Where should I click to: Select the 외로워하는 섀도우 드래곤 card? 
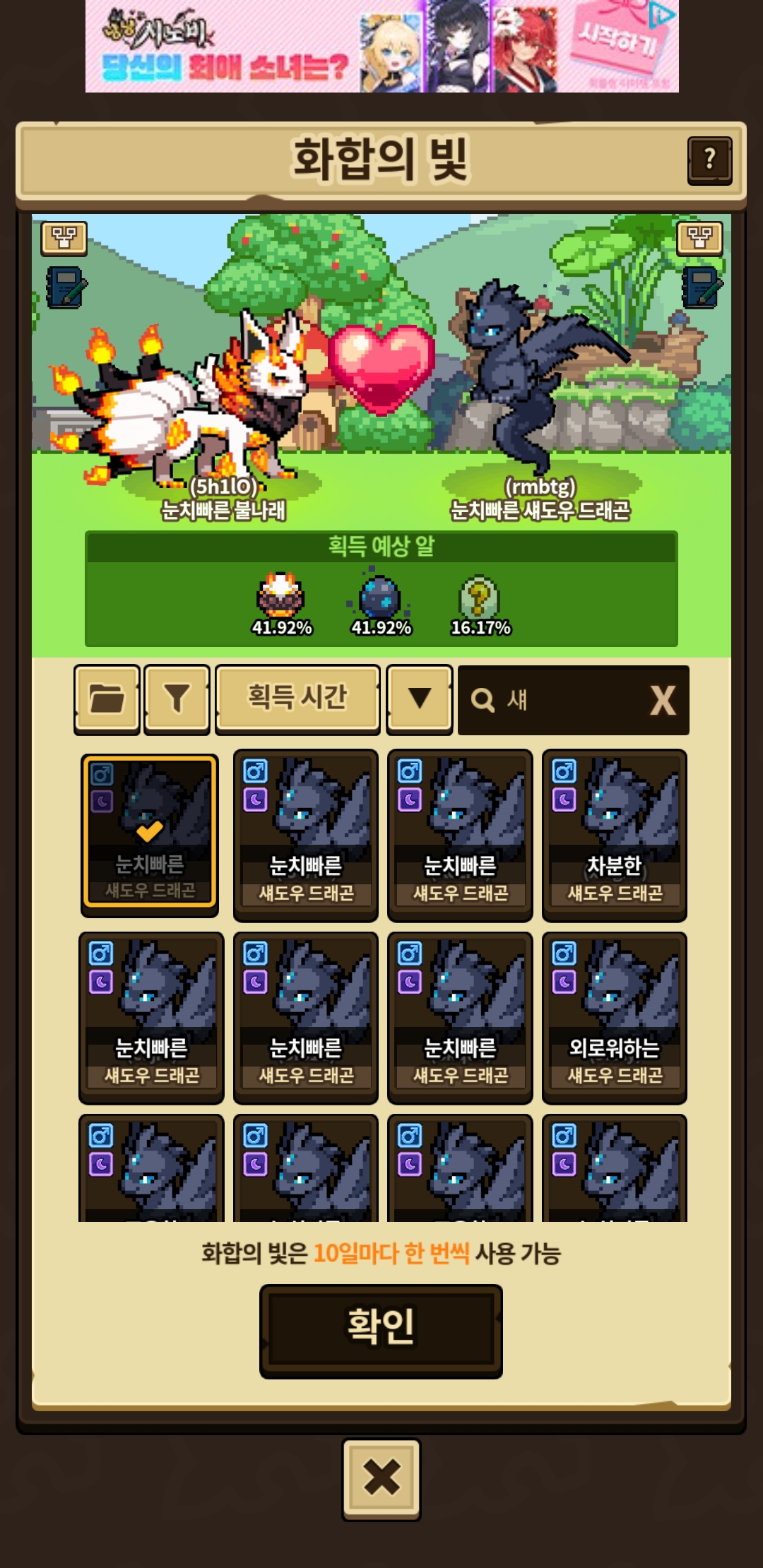(615, 1018)
